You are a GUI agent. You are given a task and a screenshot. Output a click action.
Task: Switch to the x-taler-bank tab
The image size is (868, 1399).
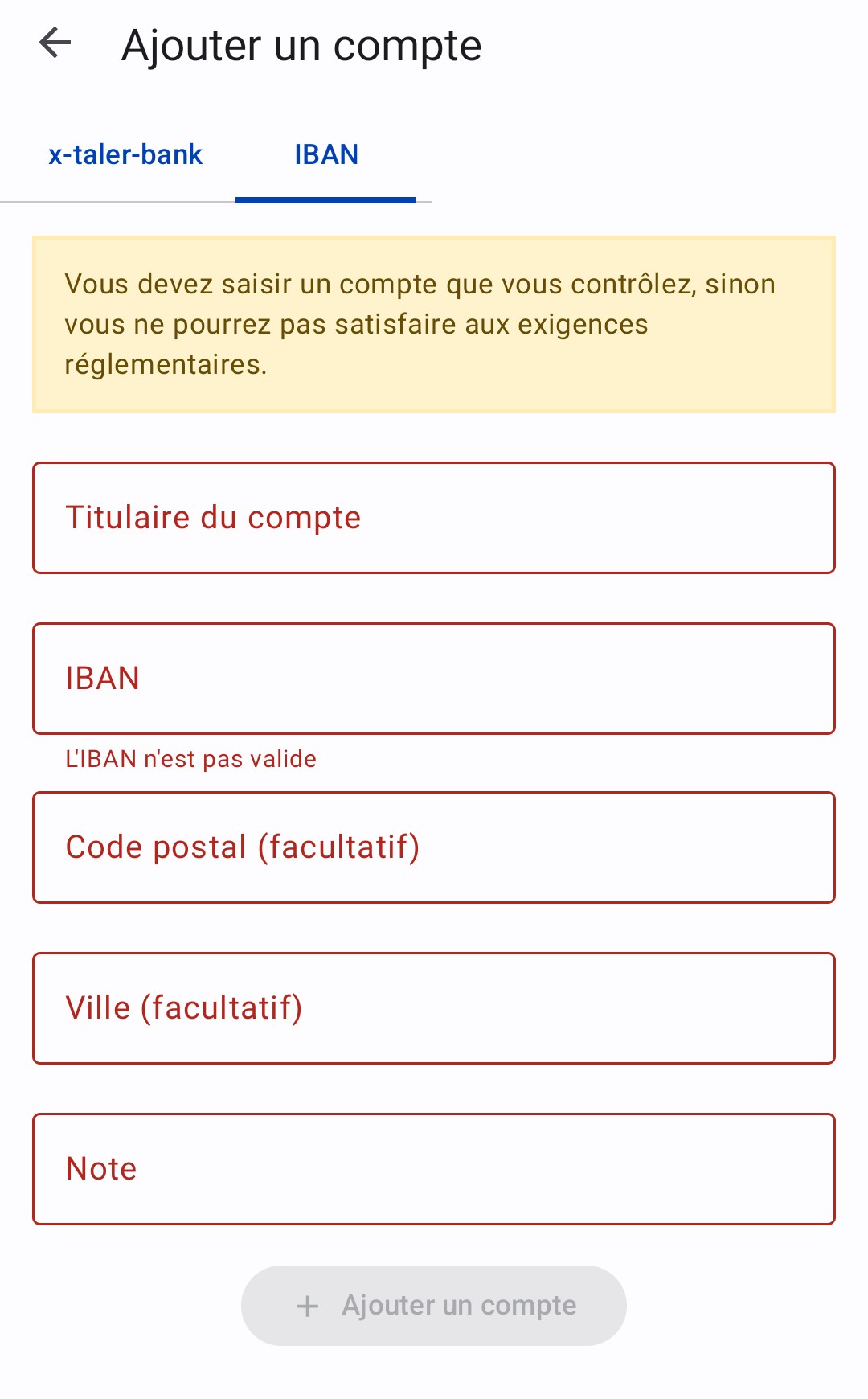click(x=126, y=154)
